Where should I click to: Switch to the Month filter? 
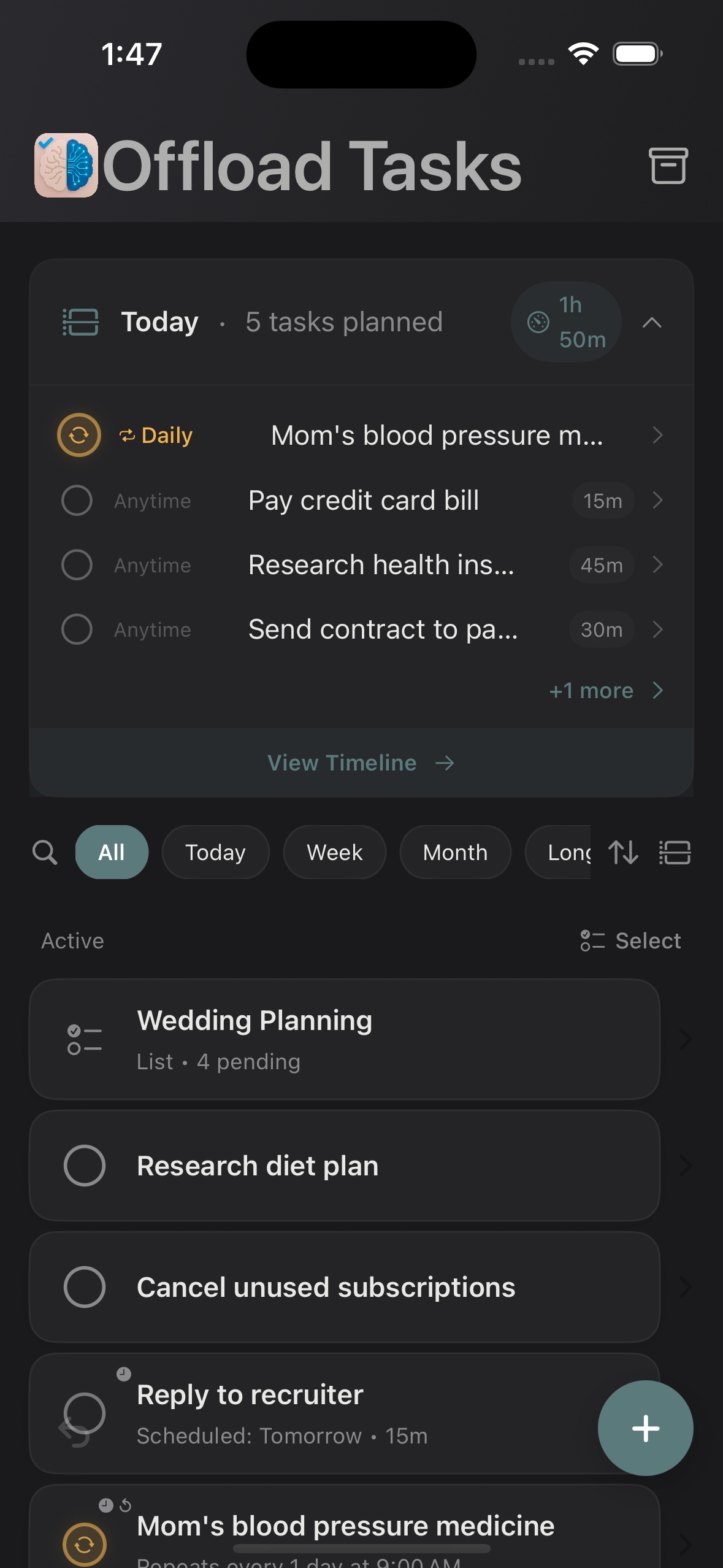click(454, 852)
